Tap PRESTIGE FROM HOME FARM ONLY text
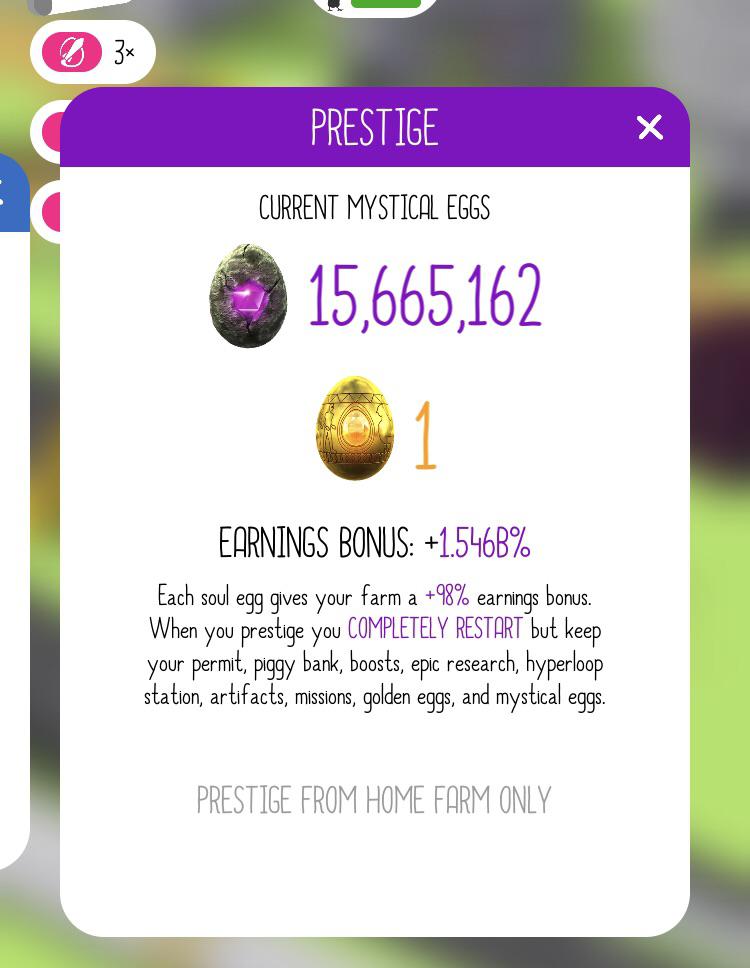The height and width of the screenshot is (968, 750). pos(373,800)
